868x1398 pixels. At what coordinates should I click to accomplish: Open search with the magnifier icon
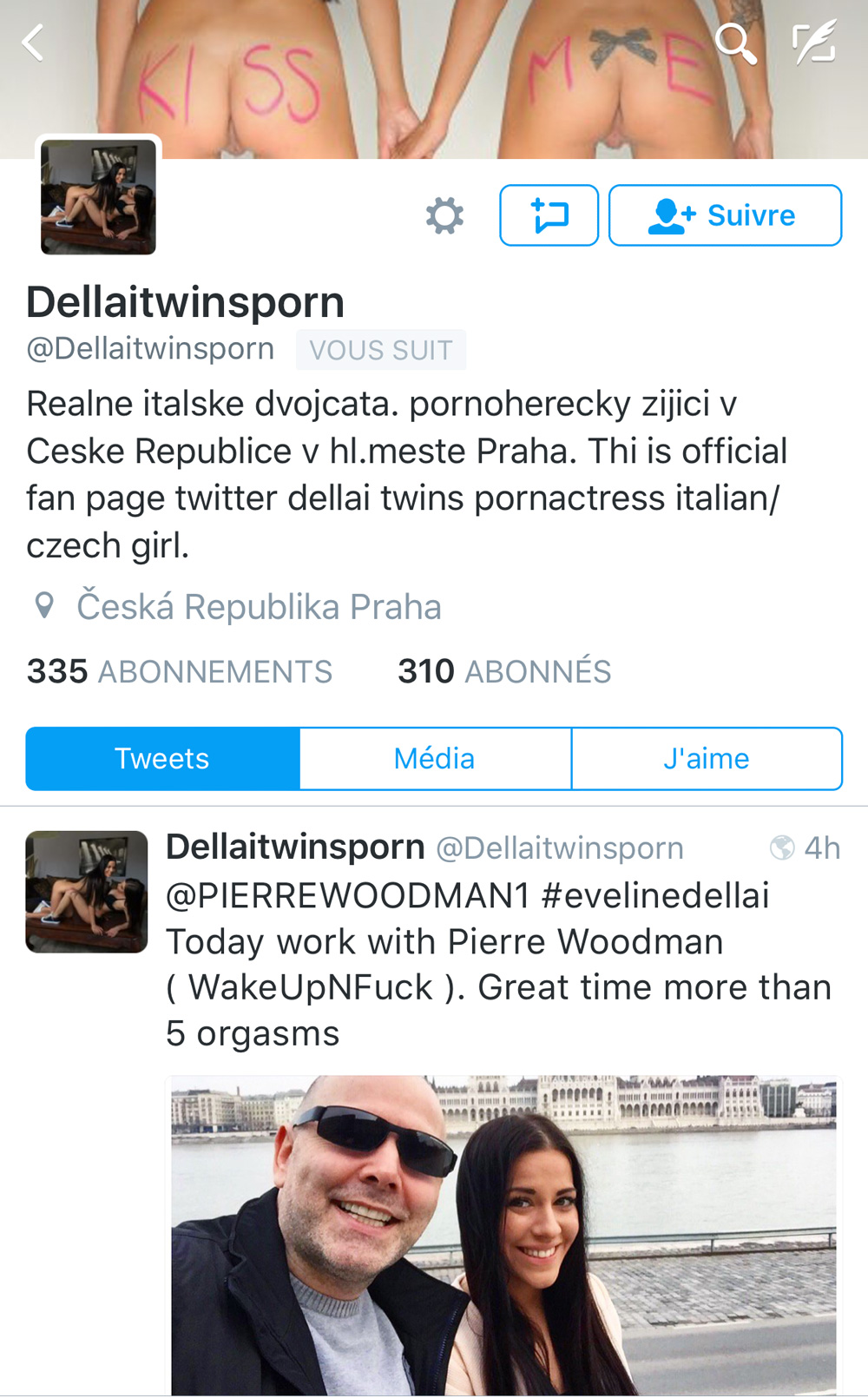pyautogui.click(x=734, y=43)
